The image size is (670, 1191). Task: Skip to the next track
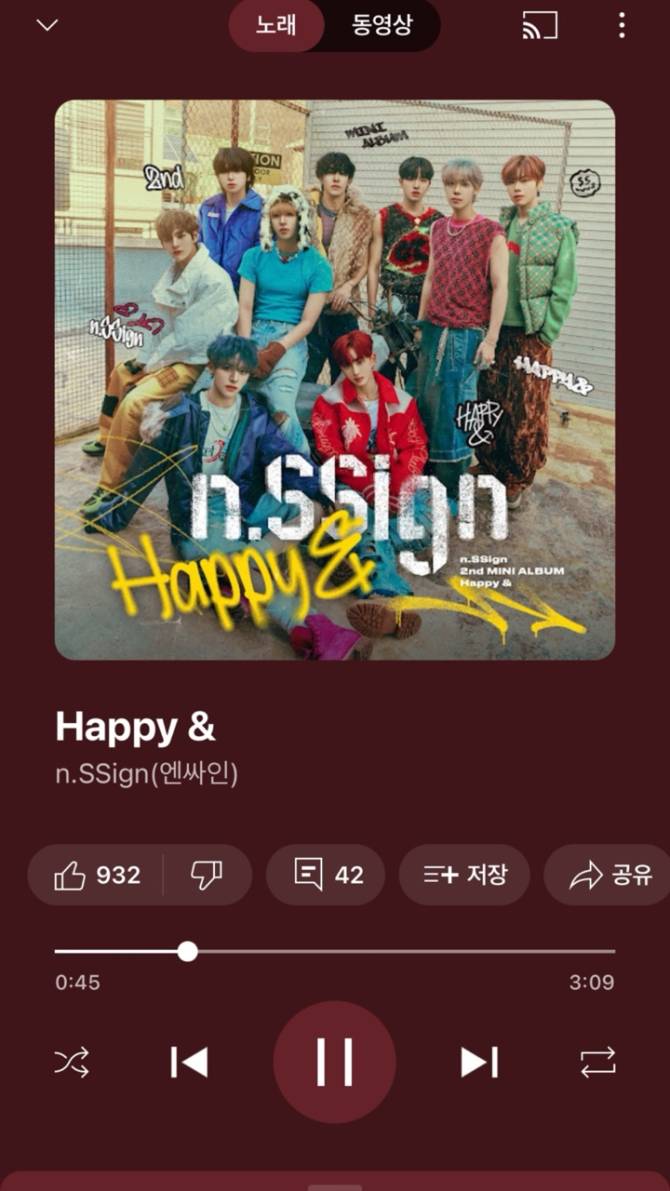(x=479, y=1062)
